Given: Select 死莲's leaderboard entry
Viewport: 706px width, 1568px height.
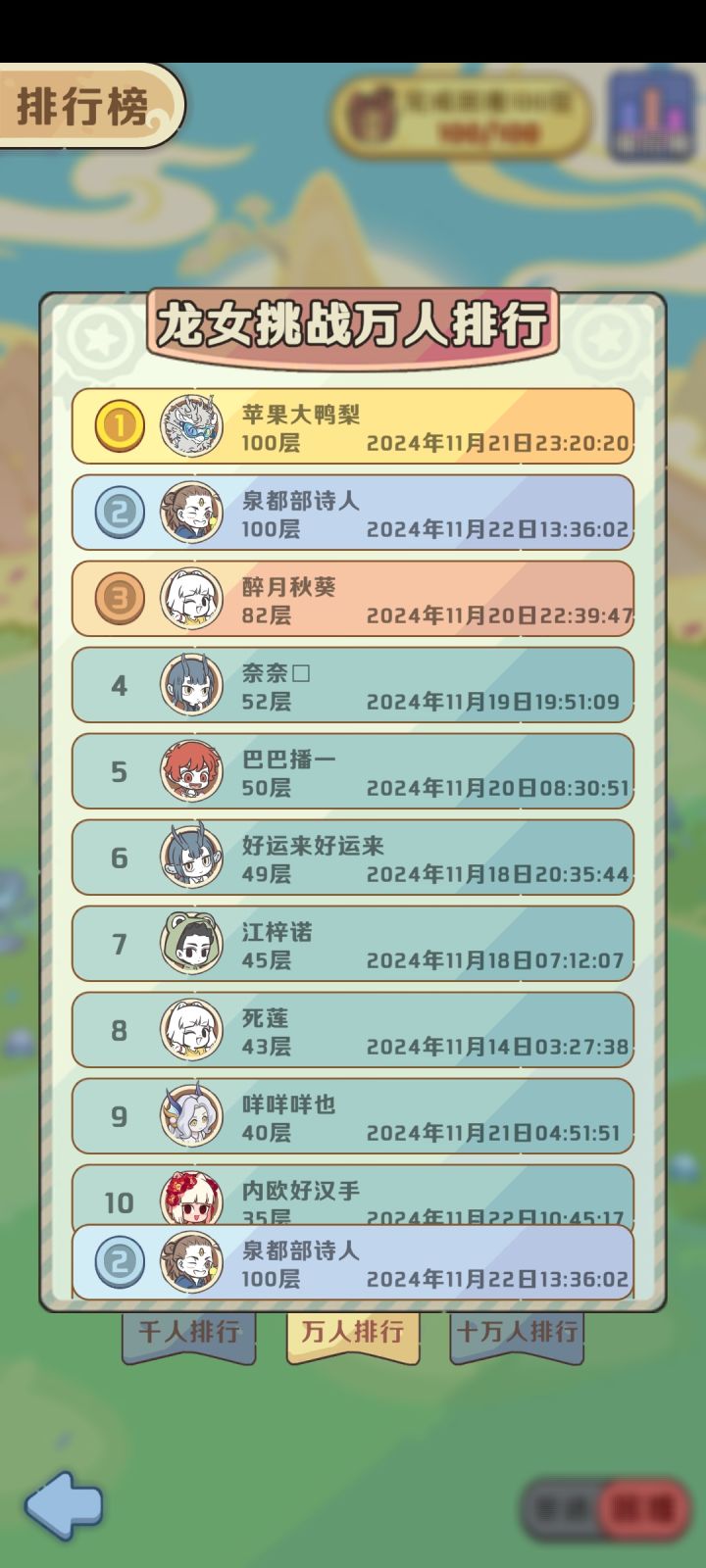Looking at the screenshot, I should click(x=352, y=1029).
